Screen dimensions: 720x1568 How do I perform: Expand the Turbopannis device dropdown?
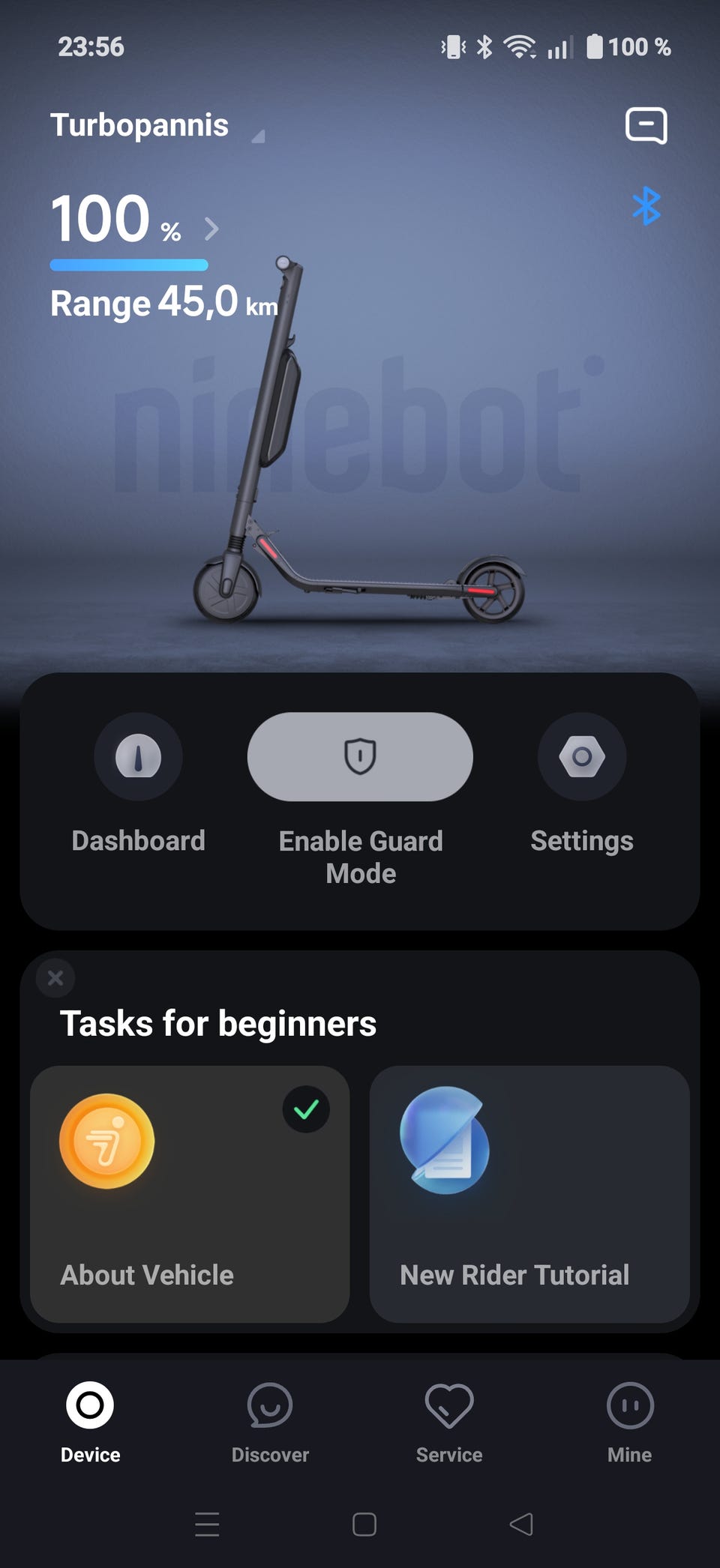pos(257,136)
